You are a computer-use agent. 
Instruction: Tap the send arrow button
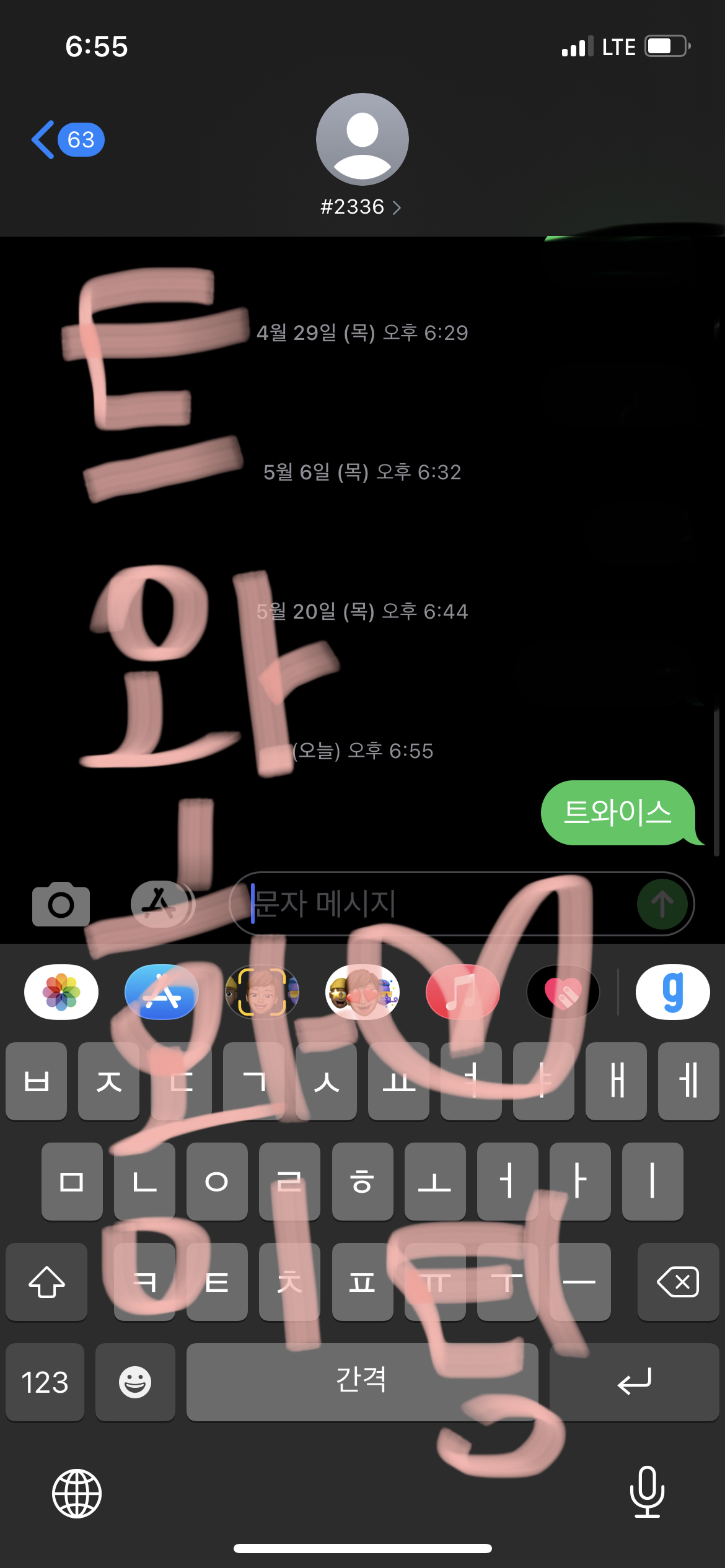coord(662,904)
